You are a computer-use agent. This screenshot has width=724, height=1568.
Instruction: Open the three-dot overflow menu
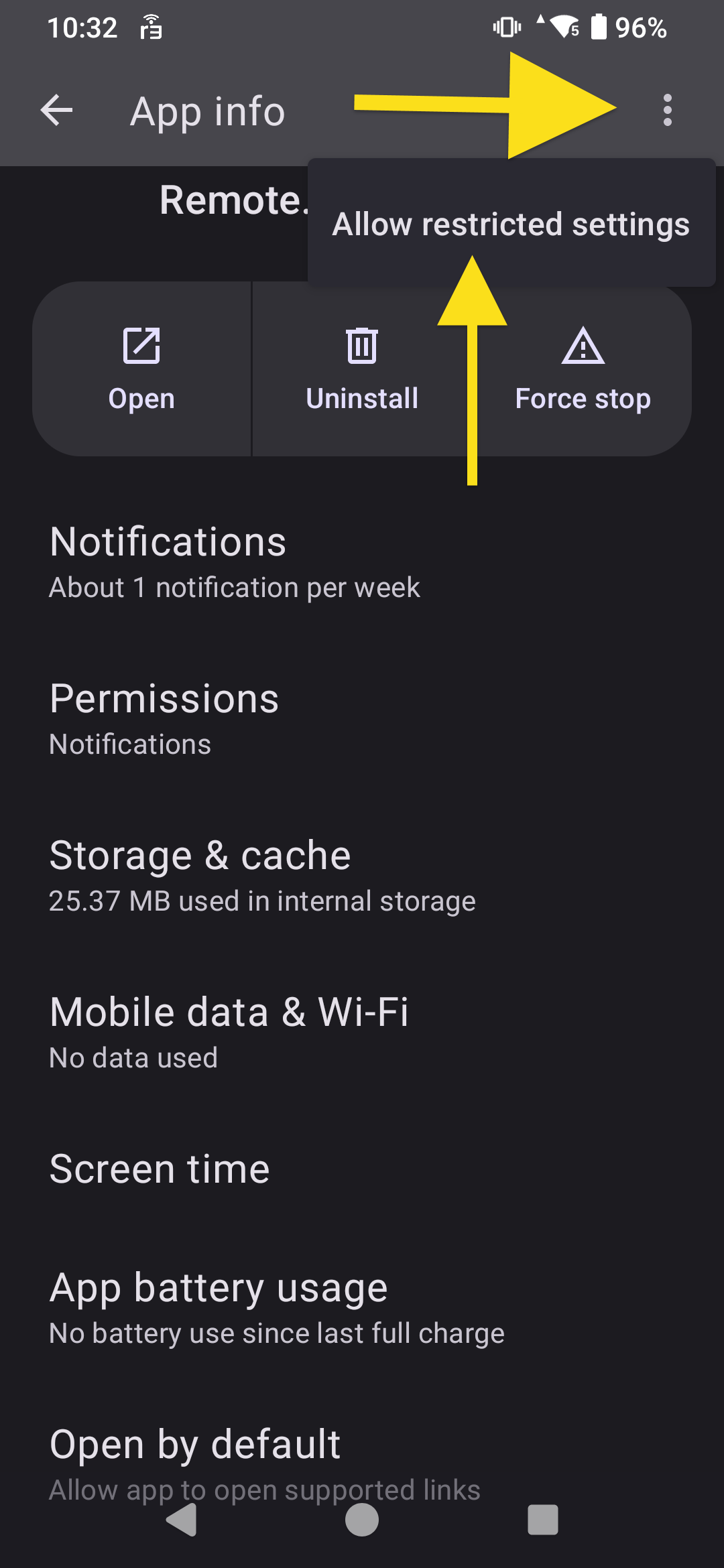pos(666,111)
